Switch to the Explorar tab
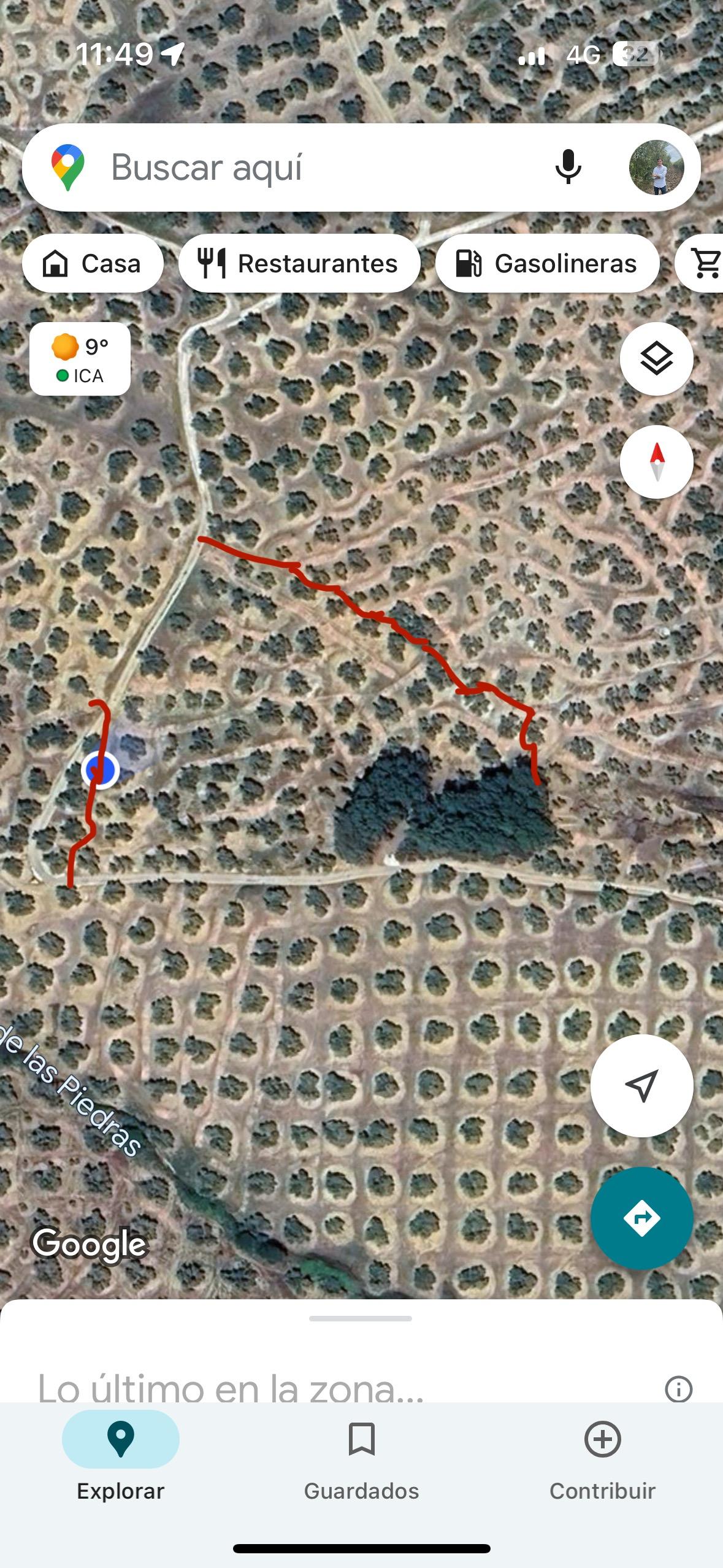 pos(121,1462)
